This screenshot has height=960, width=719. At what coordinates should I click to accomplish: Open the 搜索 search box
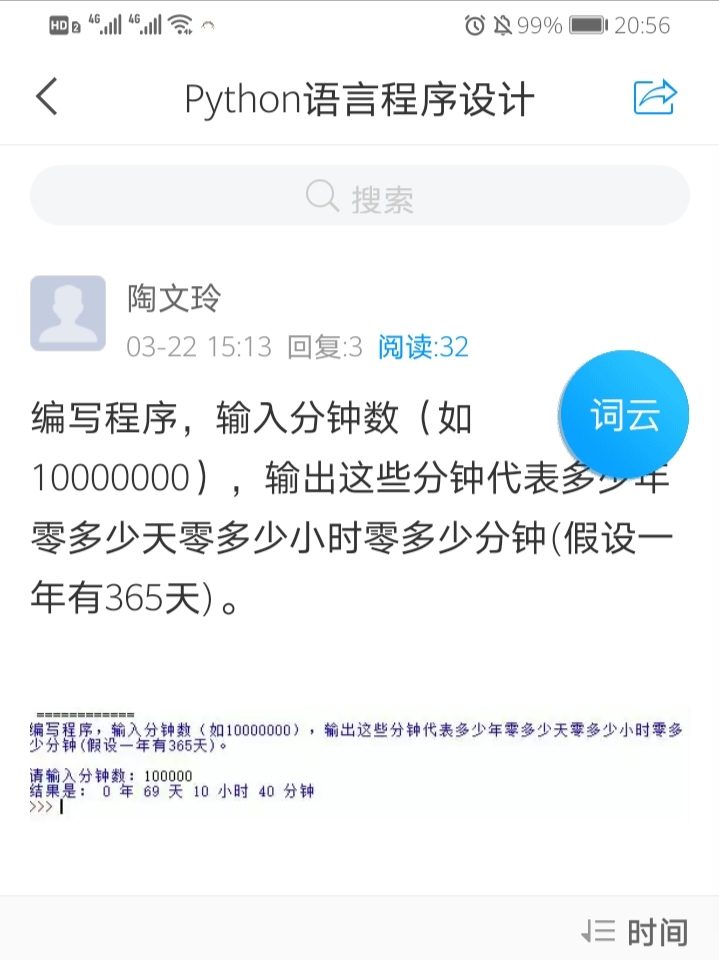pyautogui.click(x=360, y=197)
